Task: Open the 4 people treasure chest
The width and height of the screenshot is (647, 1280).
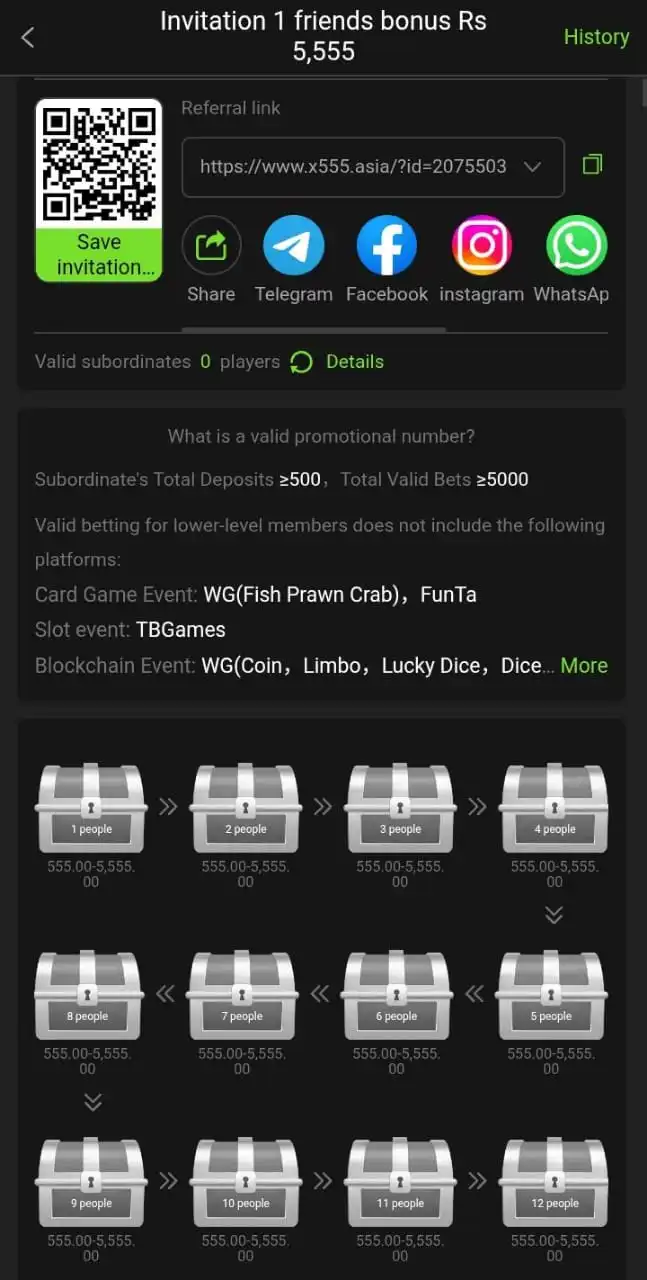Action: click(x=554, y=808)
